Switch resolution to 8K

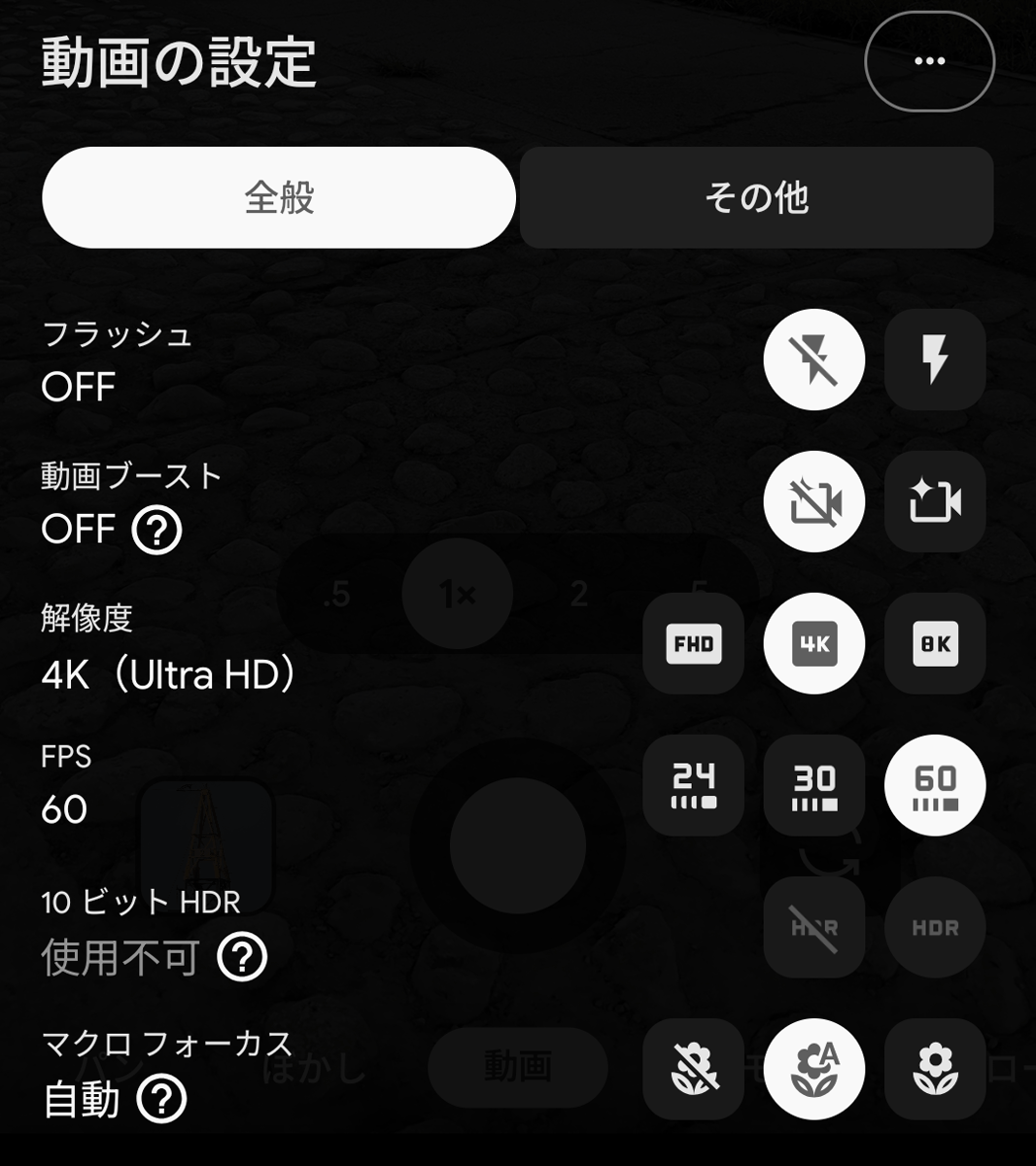935,643
